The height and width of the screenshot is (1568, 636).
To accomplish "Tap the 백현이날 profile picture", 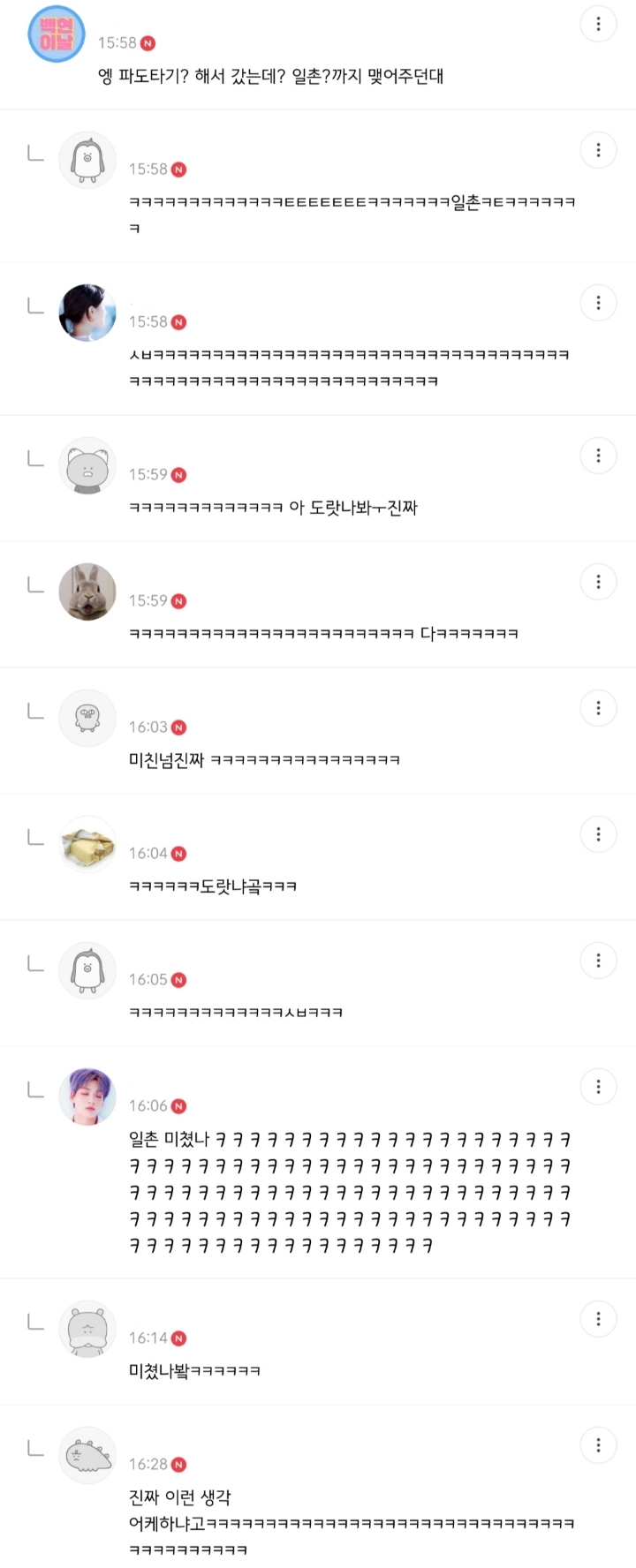I will pos(57,34).
